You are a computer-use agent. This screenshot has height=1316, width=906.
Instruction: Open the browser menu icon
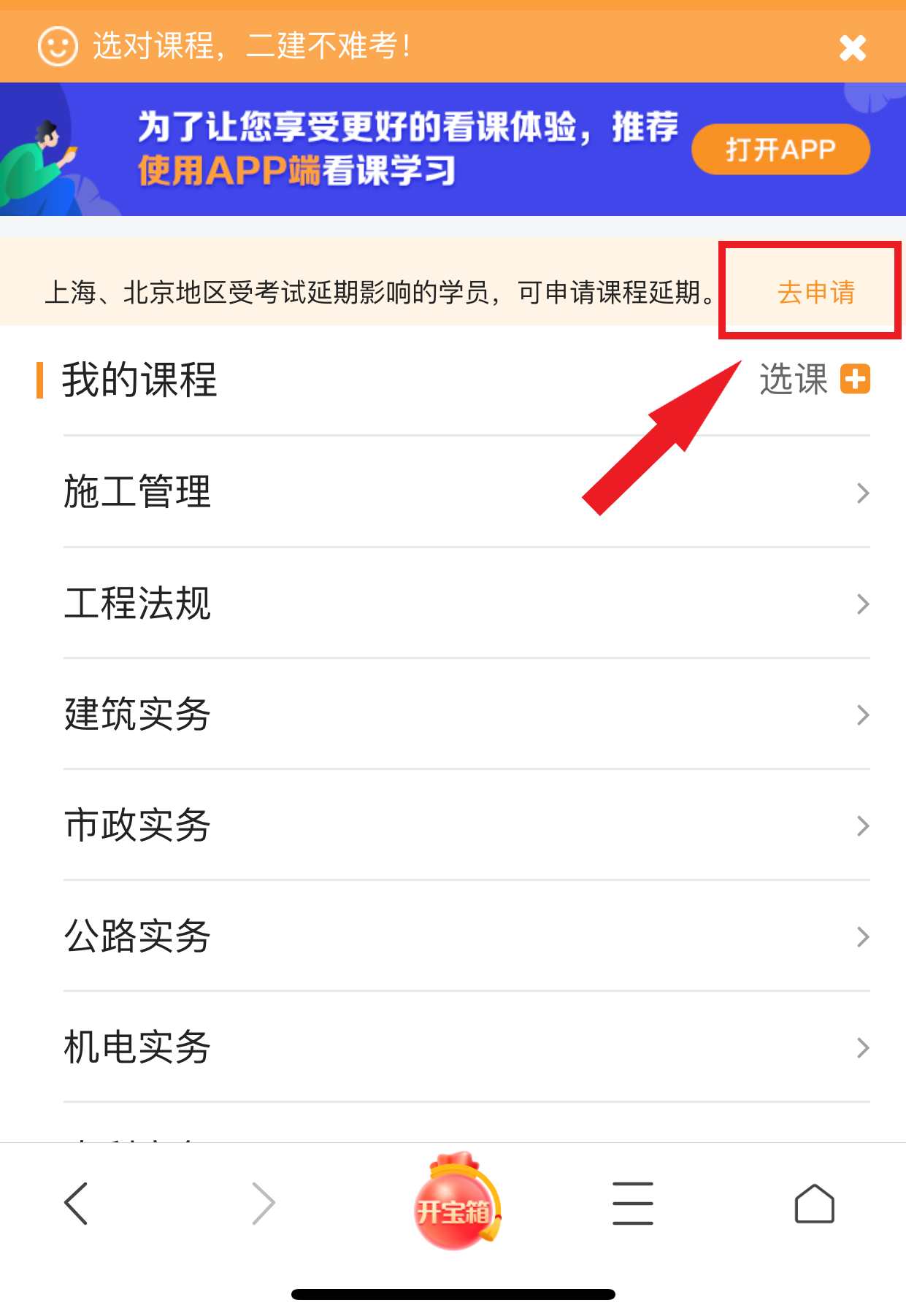click(x=632, y=1203)
